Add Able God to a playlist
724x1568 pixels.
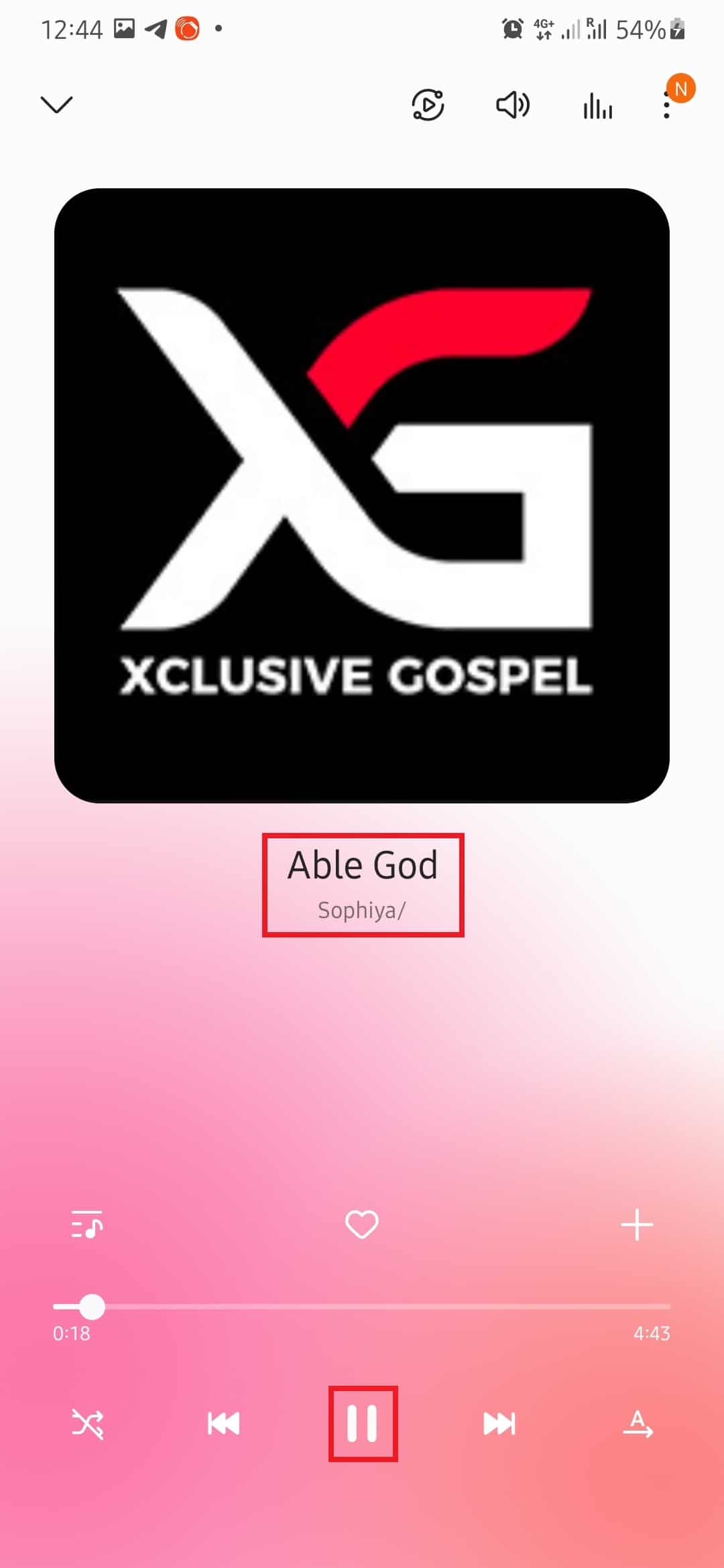pos(637,1225)
